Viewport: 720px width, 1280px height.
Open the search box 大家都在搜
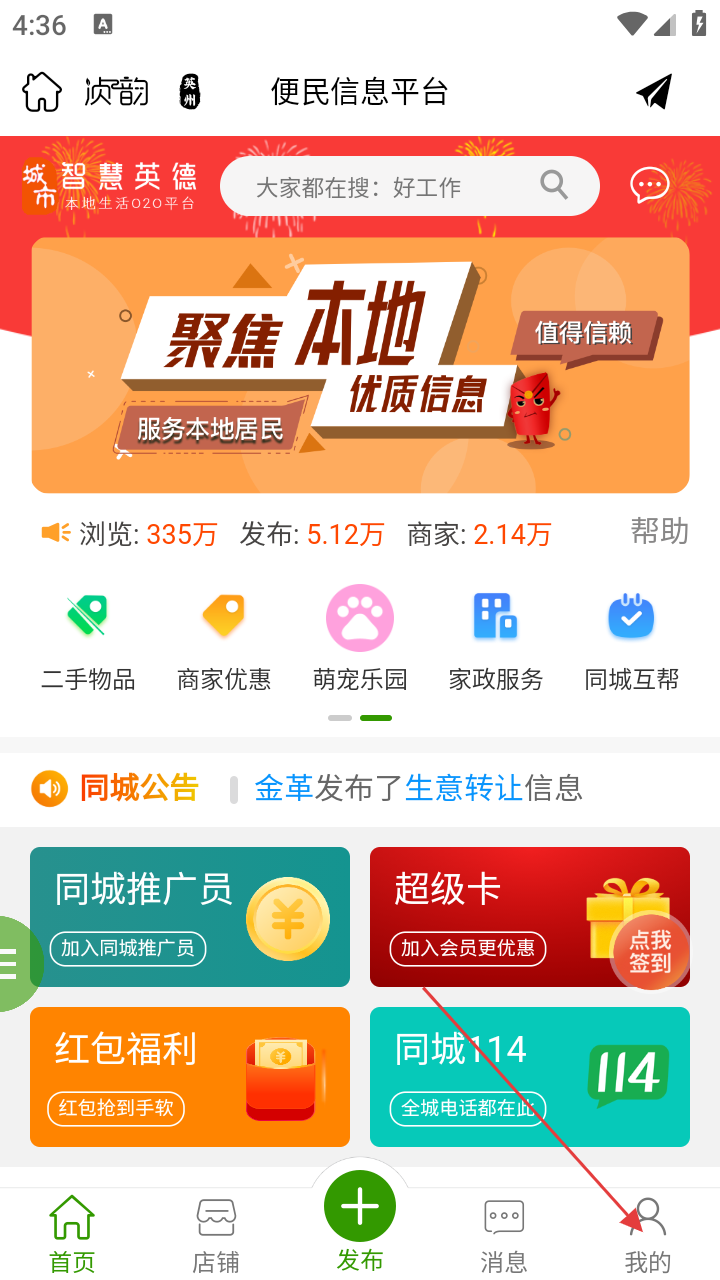pyautogui.click(x=400, y=187)
